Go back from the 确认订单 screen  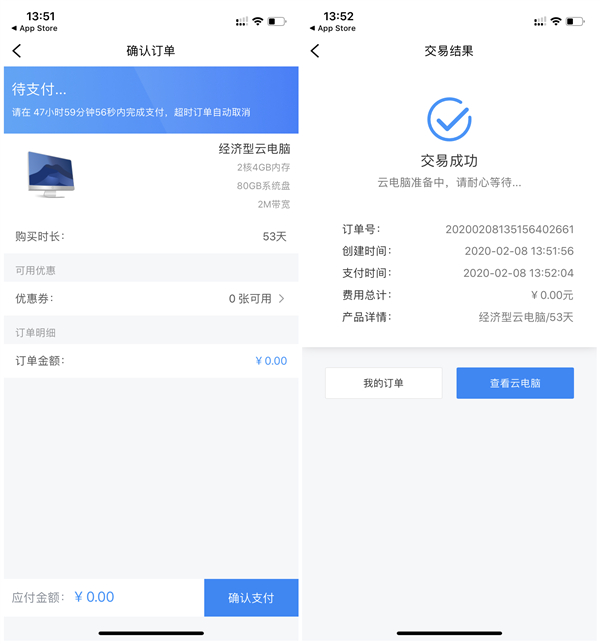(x=17, y=51)
